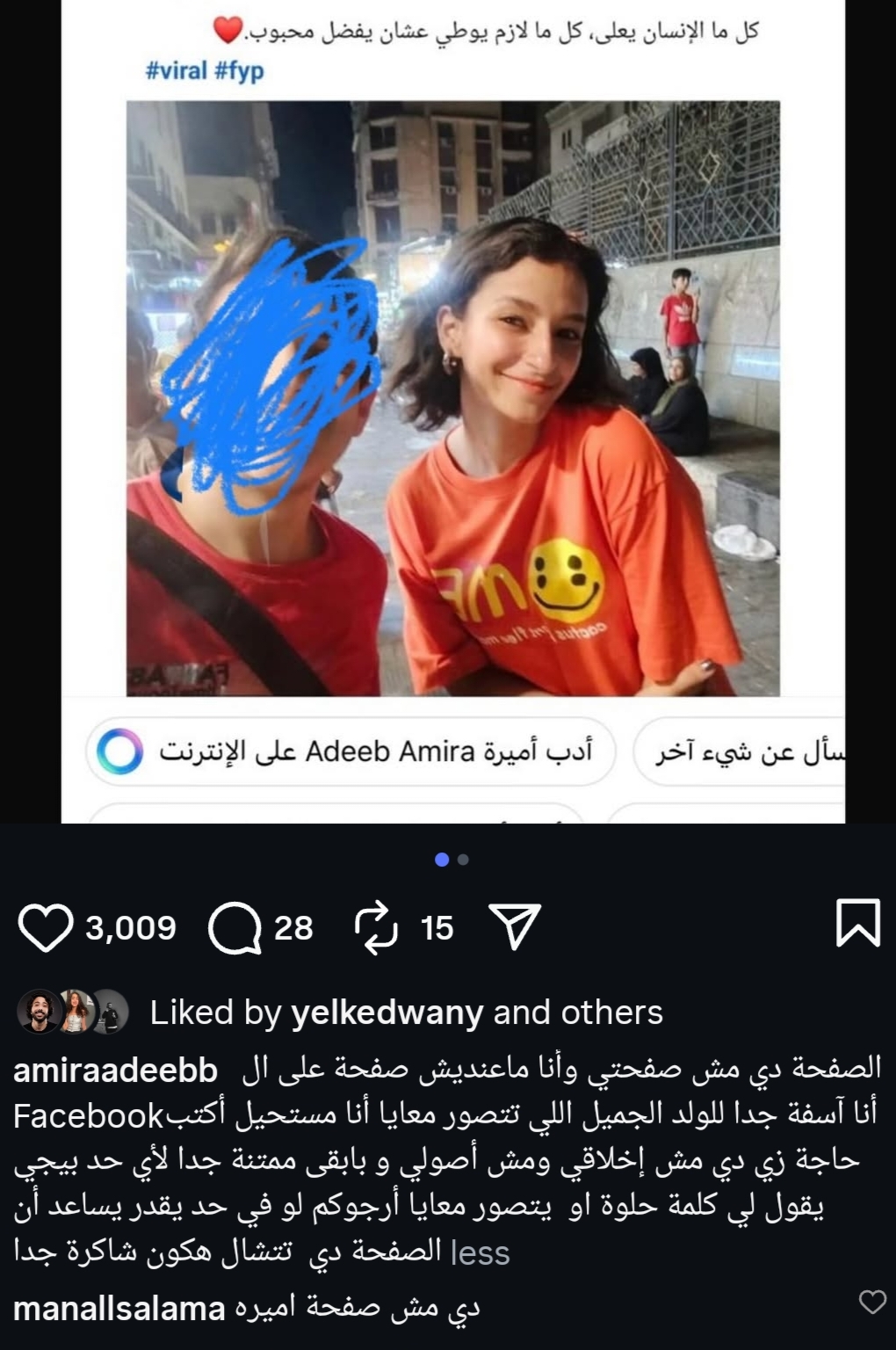Open amiraadeebb's profile from caption

coord(116,1070)
